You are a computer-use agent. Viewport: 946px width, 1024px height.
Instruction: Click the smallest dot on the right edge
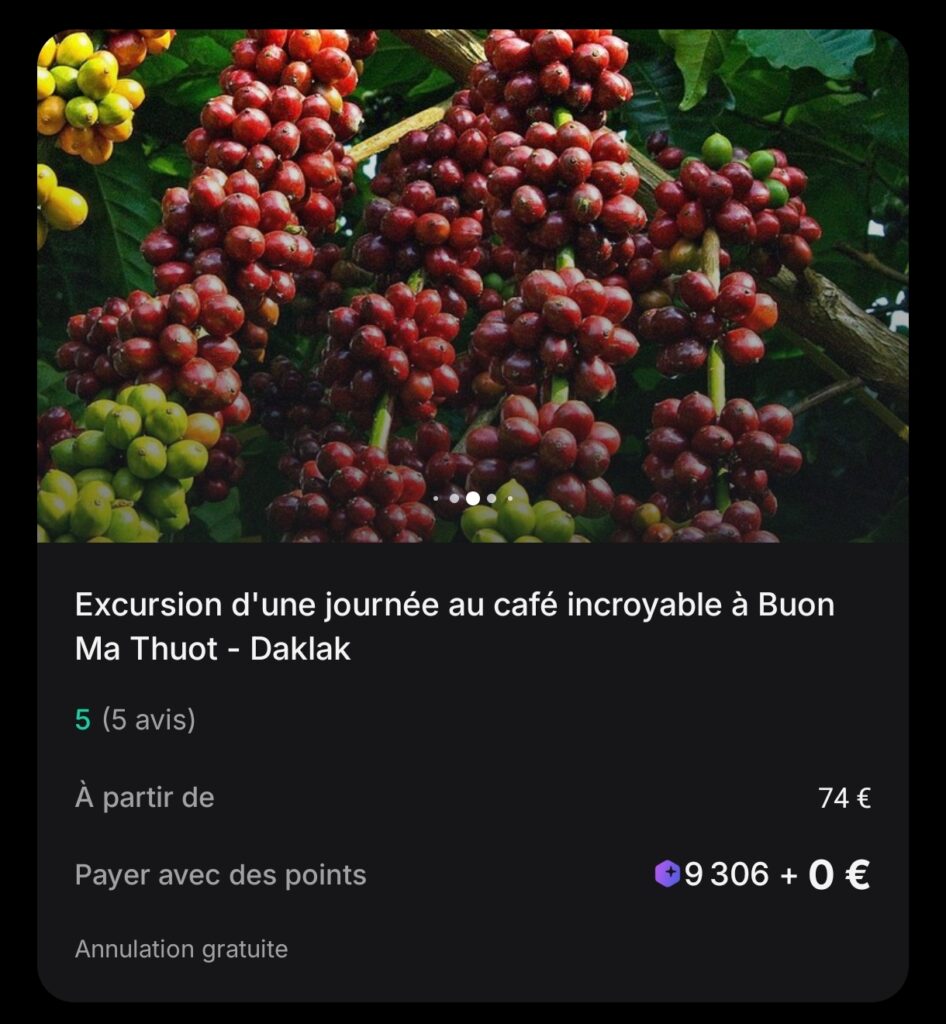coord(510,498)
